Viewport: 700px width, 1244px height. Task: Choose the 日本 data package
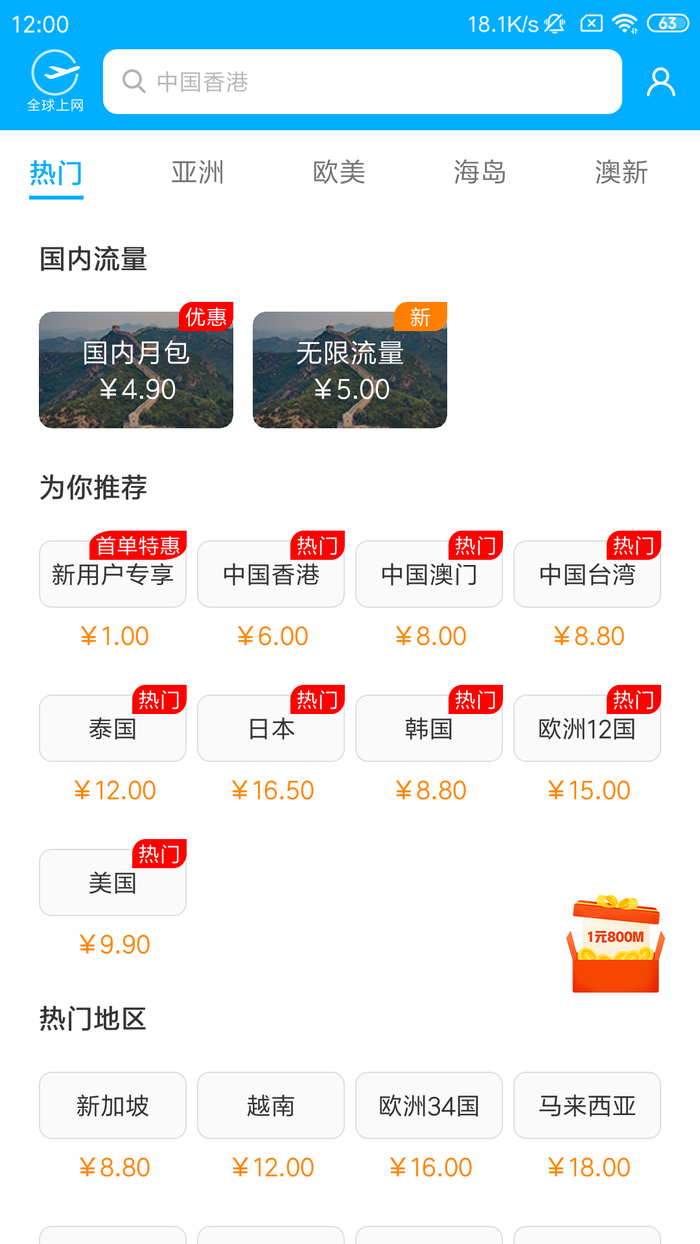(271, 729)
